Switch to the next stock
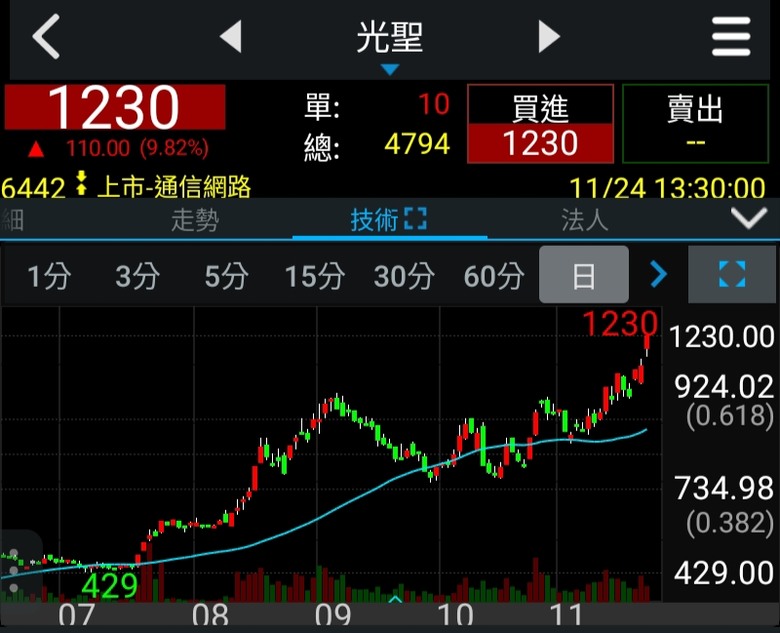Viewport: 780px width, 633px height. point(549,38)
